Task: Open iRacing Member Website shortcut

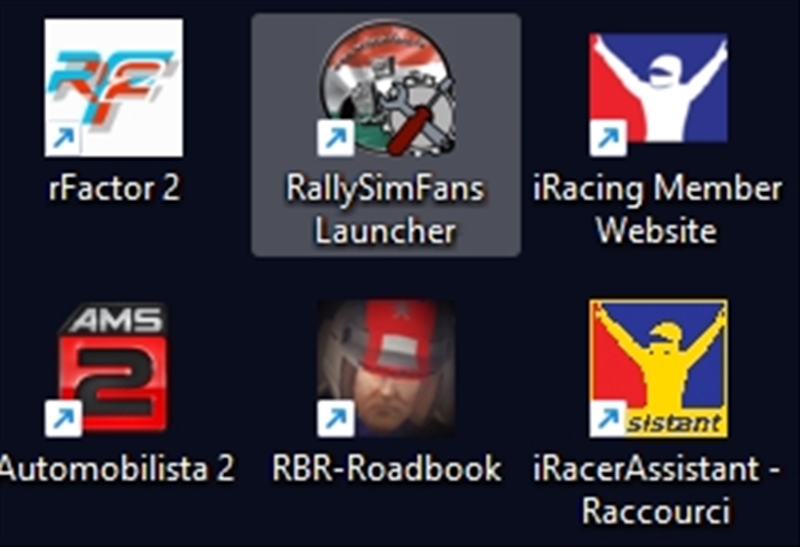Action: coord(657,88)
